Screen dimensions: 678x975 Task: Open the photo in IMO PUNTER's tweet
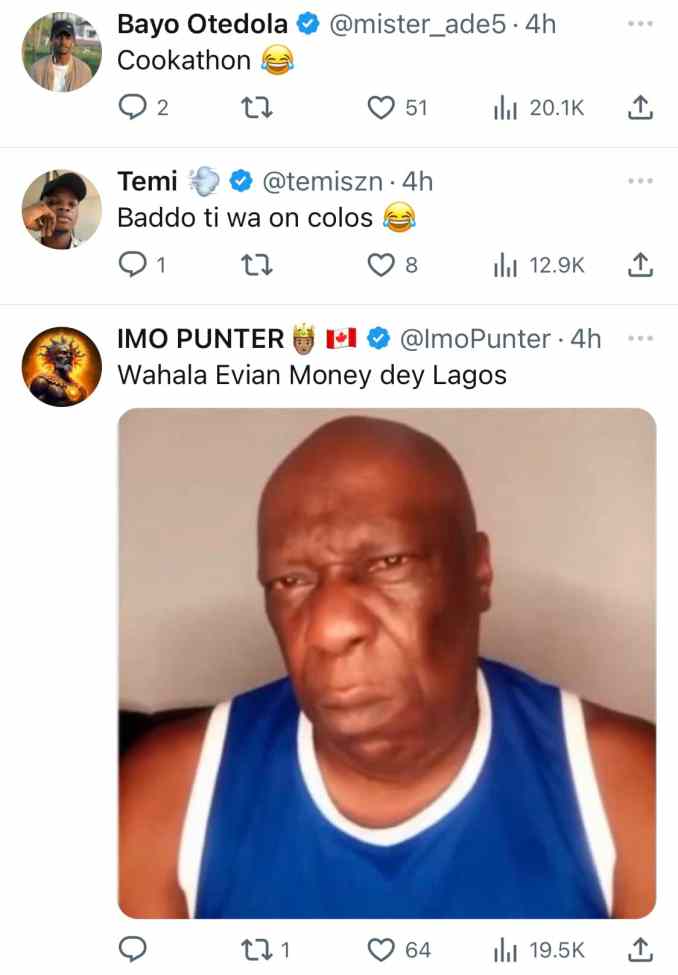pyautogui.click(x=387, y=663)
